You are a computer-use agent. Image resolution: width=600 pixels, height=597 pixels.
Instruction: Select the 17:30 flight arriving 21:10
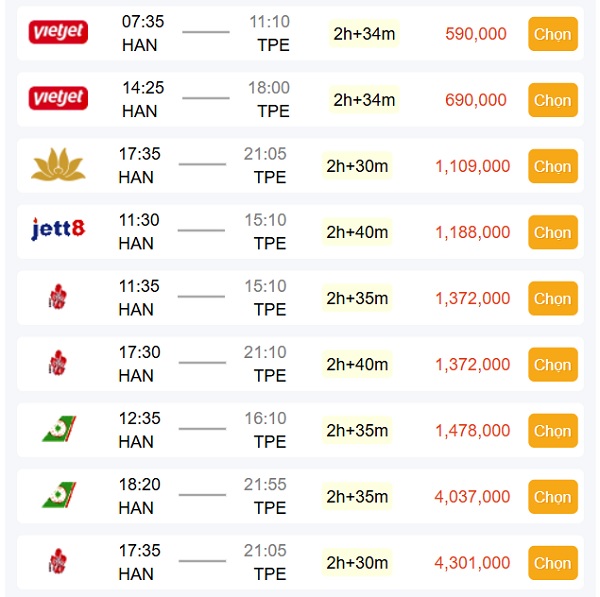pos(552,364)
